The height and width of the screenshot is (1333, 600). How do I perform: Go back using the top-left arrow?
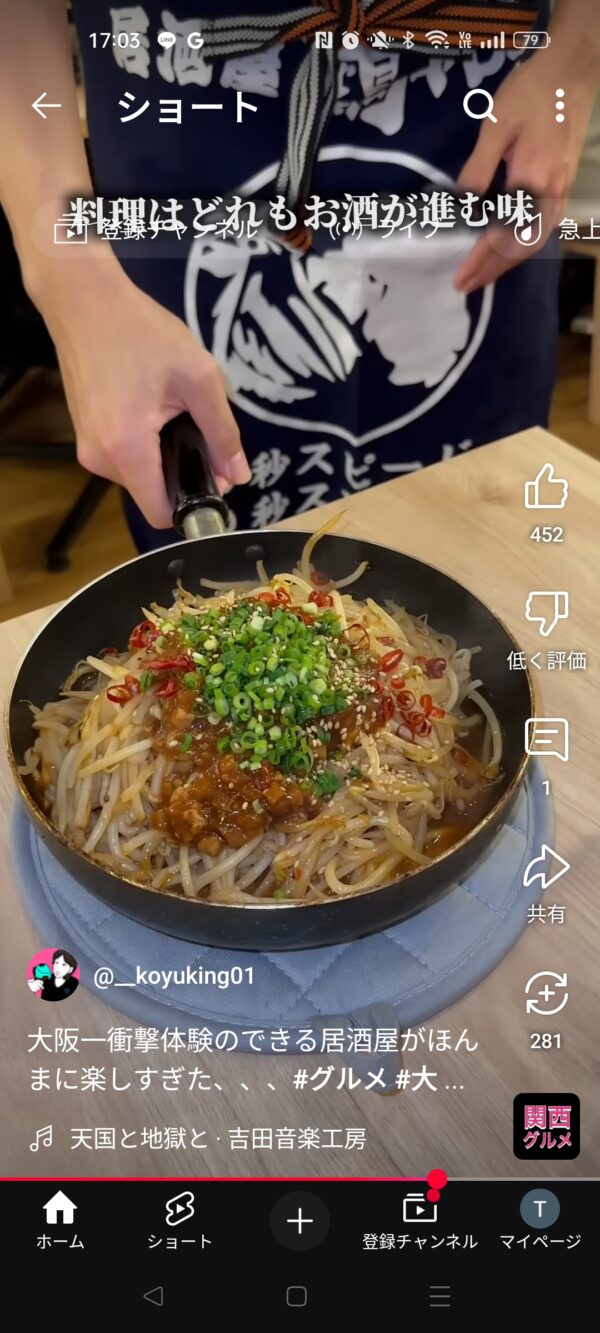(46, 106)
